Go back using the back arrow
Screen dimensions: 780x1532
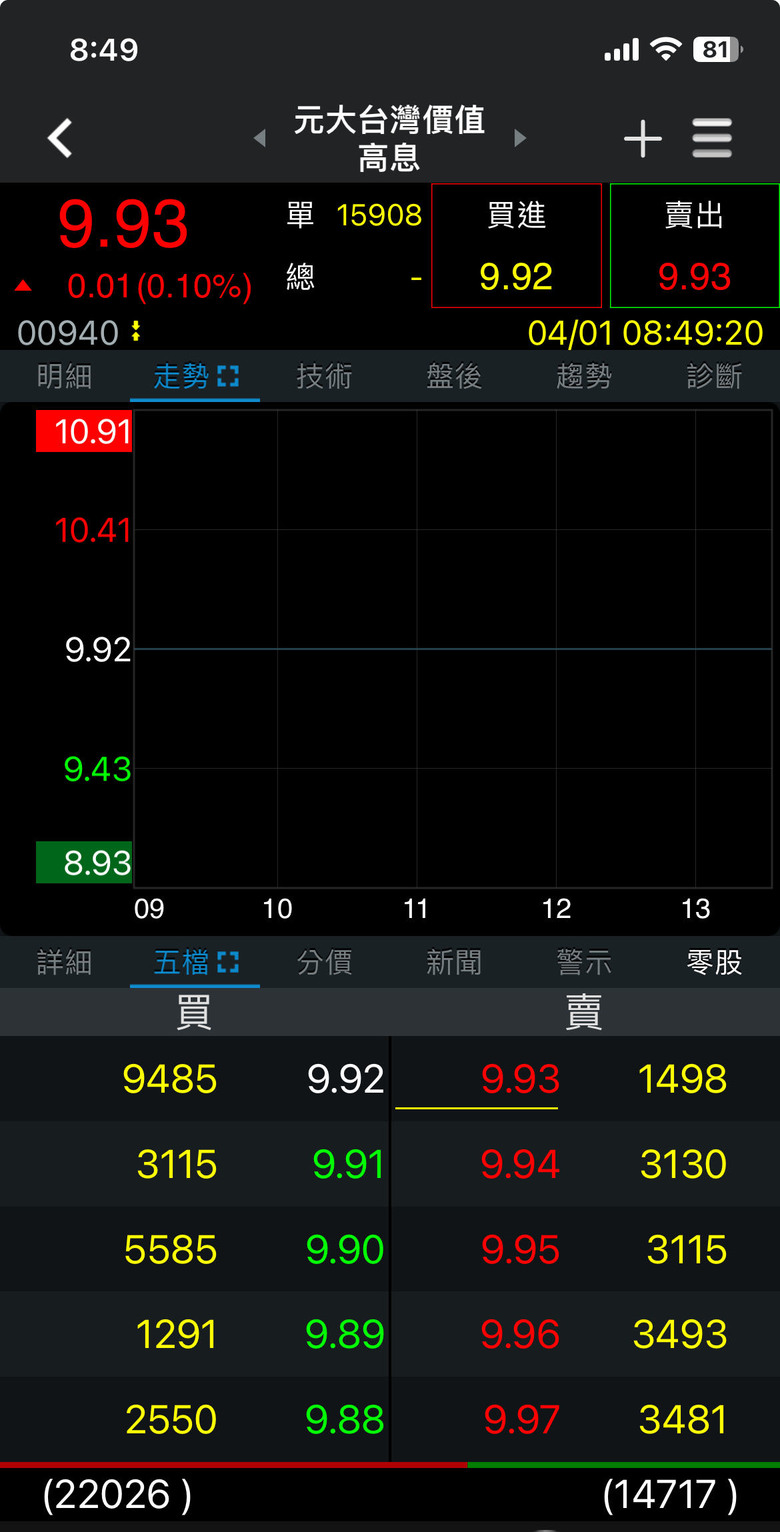[60, 138]
